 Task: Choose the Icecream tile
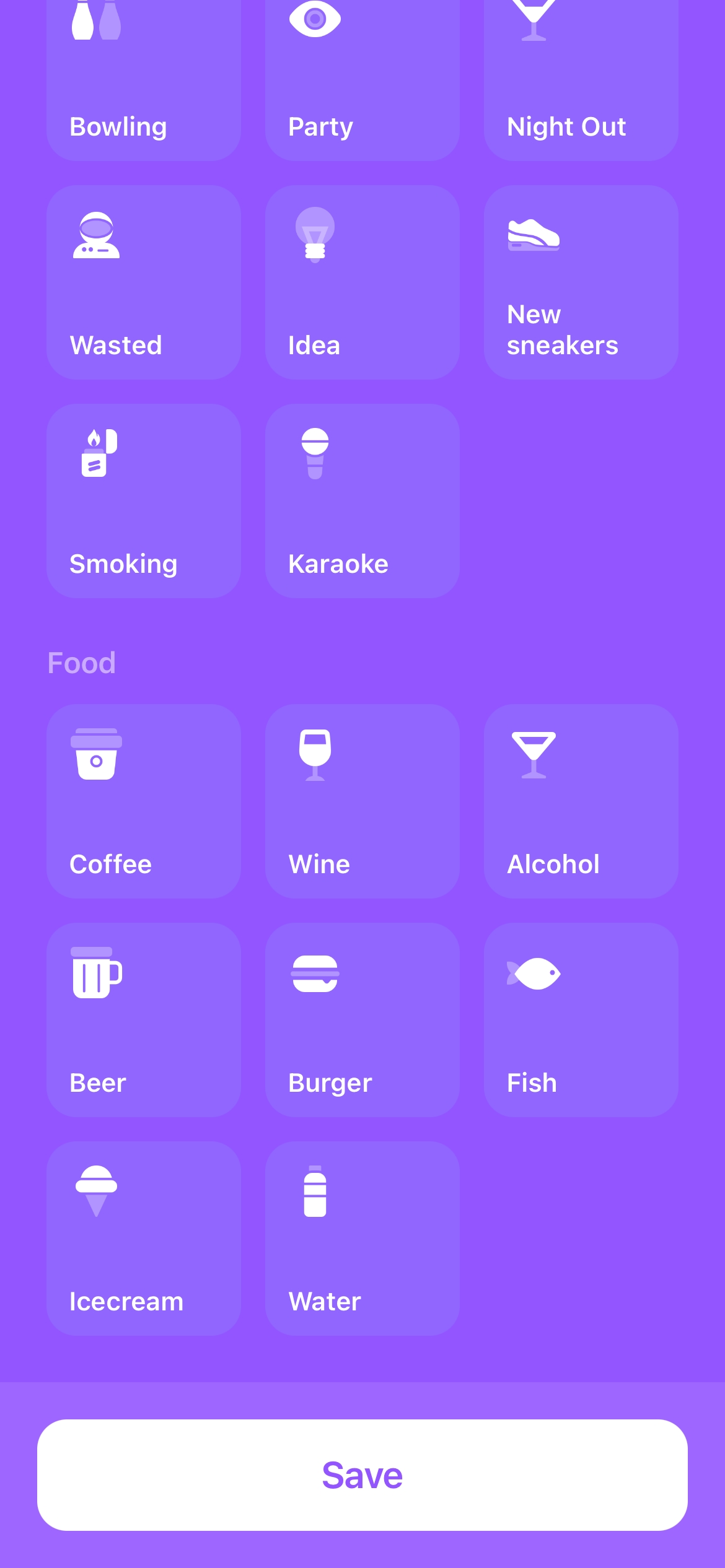point(144,1239)
